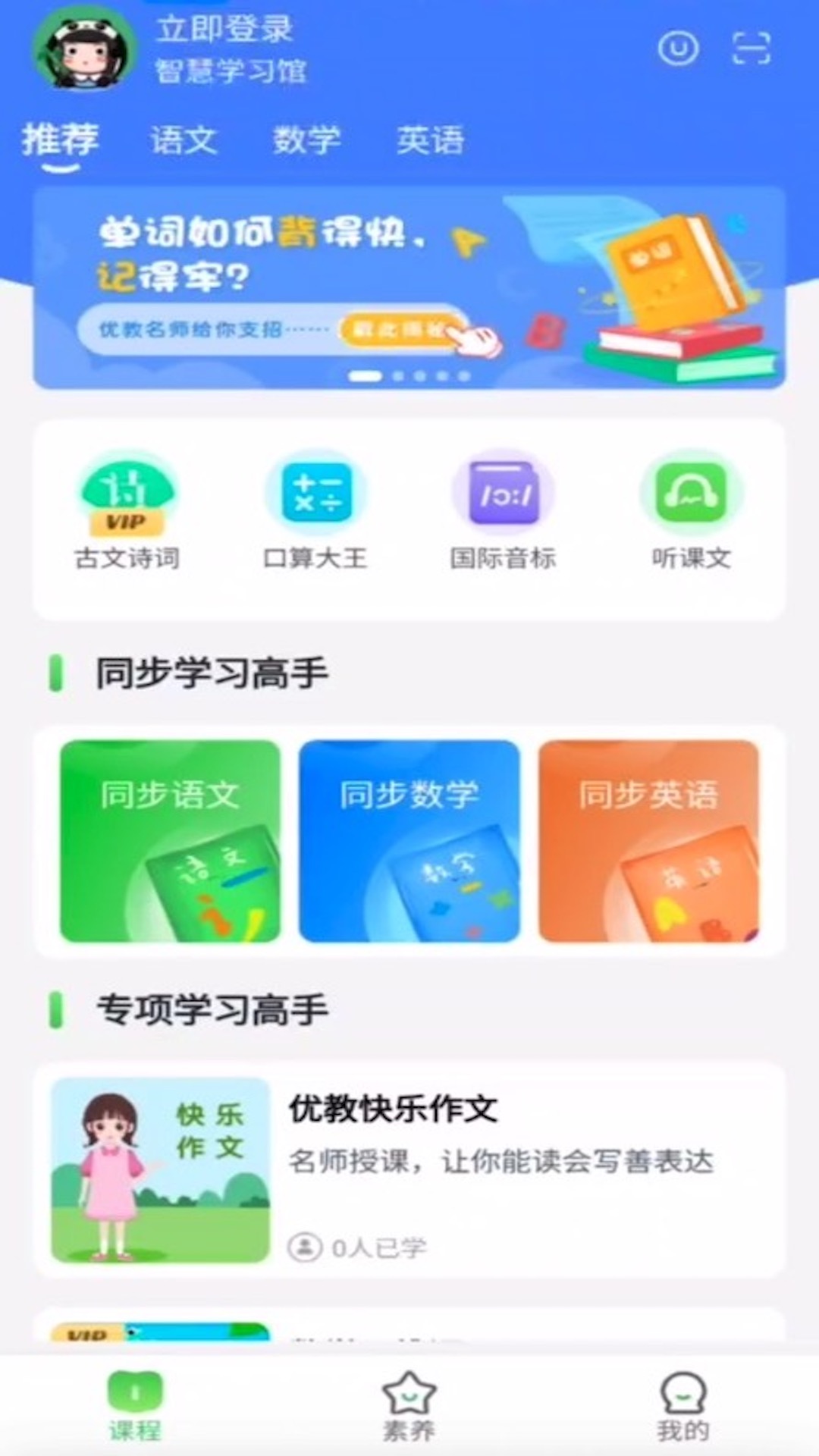Select the 推荐 tab
Image resolution: width=819 pixels, height=1456 pixels.
(x=61, y=140)
